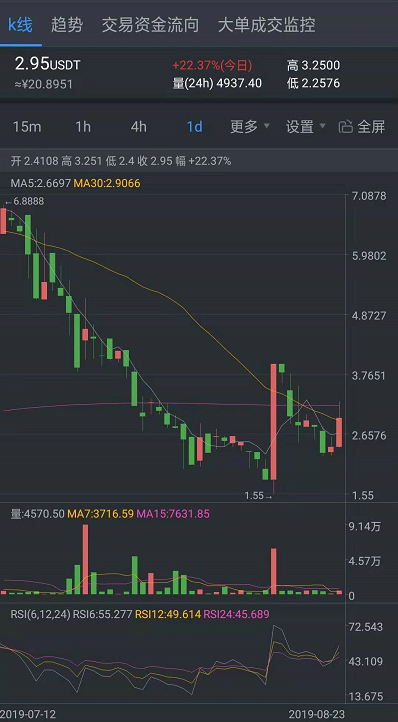This screenshot has height=722, width=398.
Task: Select the 1d interval
Action: pyautogui.click(x=194, y=127)
